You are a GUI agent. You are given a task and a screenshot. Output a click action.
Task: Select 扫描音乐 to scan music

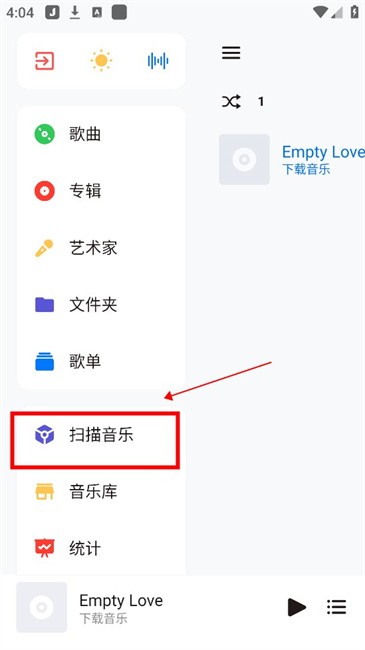click(x=95, y=435)
